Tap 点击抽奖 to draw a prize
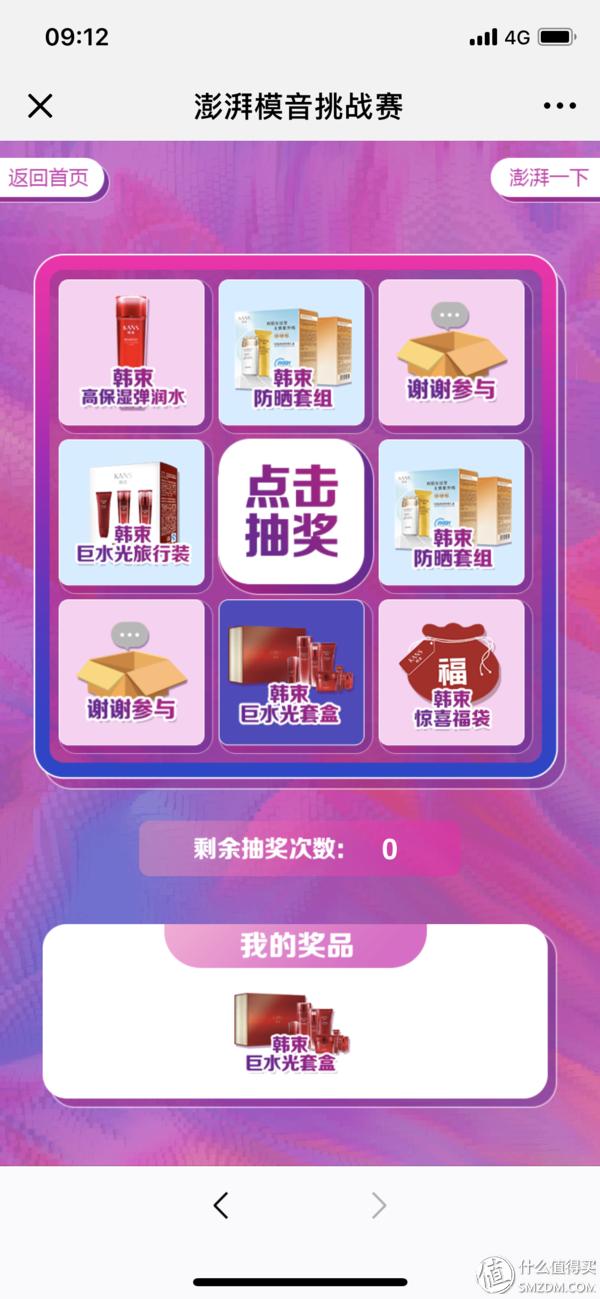This screenshot has width=600, height=1299. point(291,512)
